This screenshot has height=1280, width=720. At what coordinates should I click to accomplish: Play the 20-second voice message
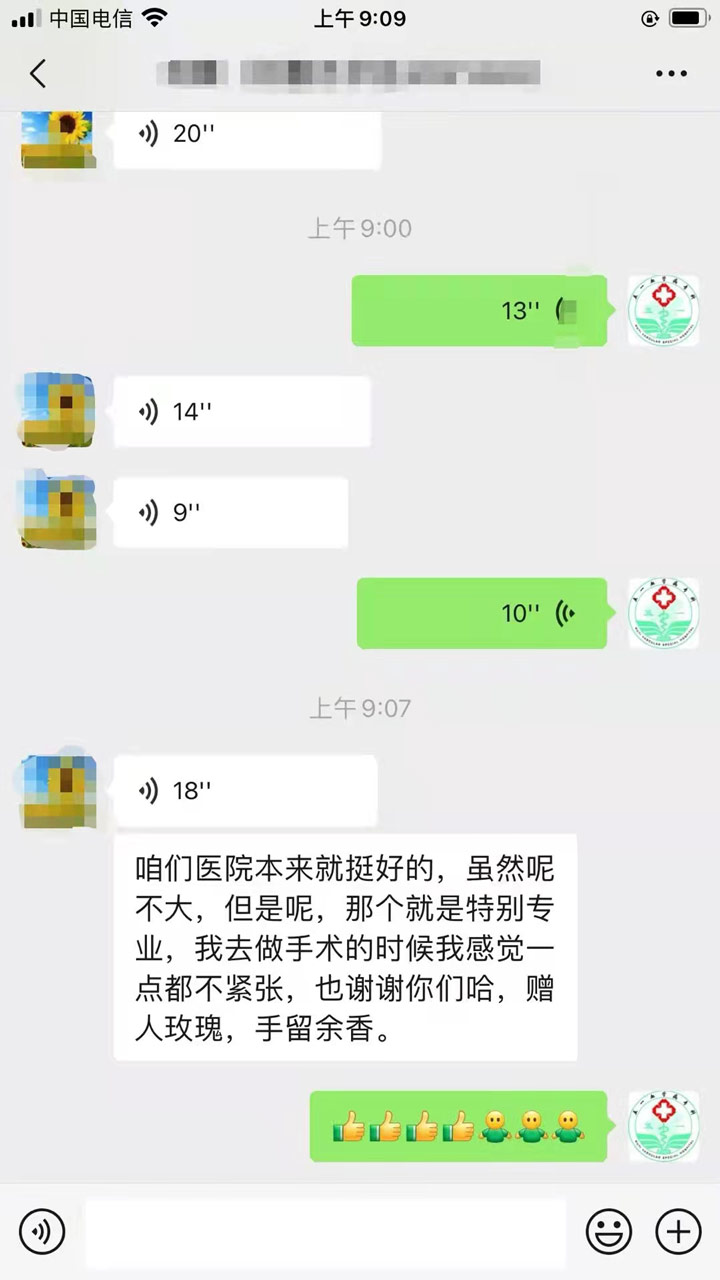pyautogui.click(x=246, y=135)
